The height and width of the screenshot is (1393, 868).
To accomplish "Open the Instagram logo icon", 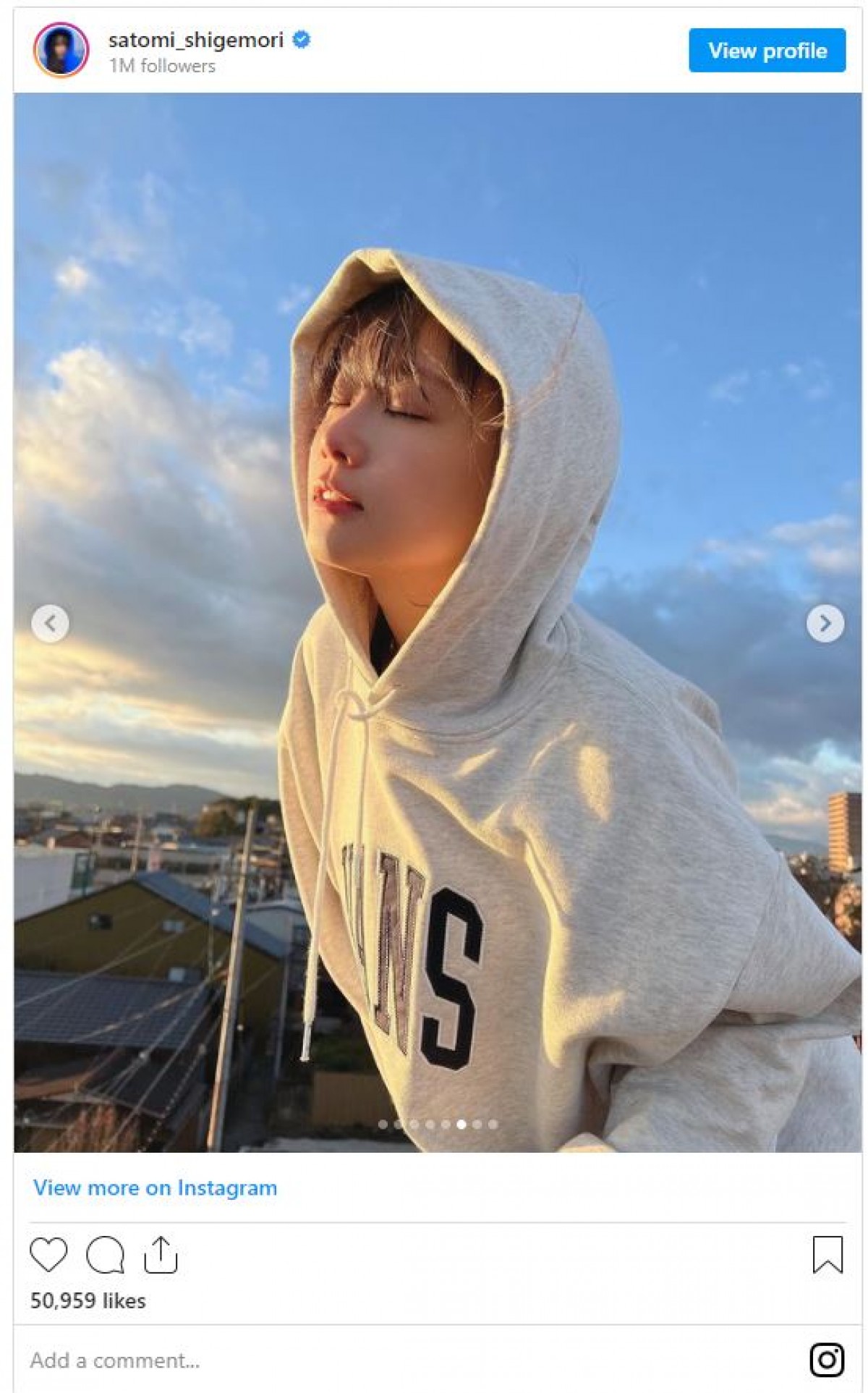I will coord(827,1359).
